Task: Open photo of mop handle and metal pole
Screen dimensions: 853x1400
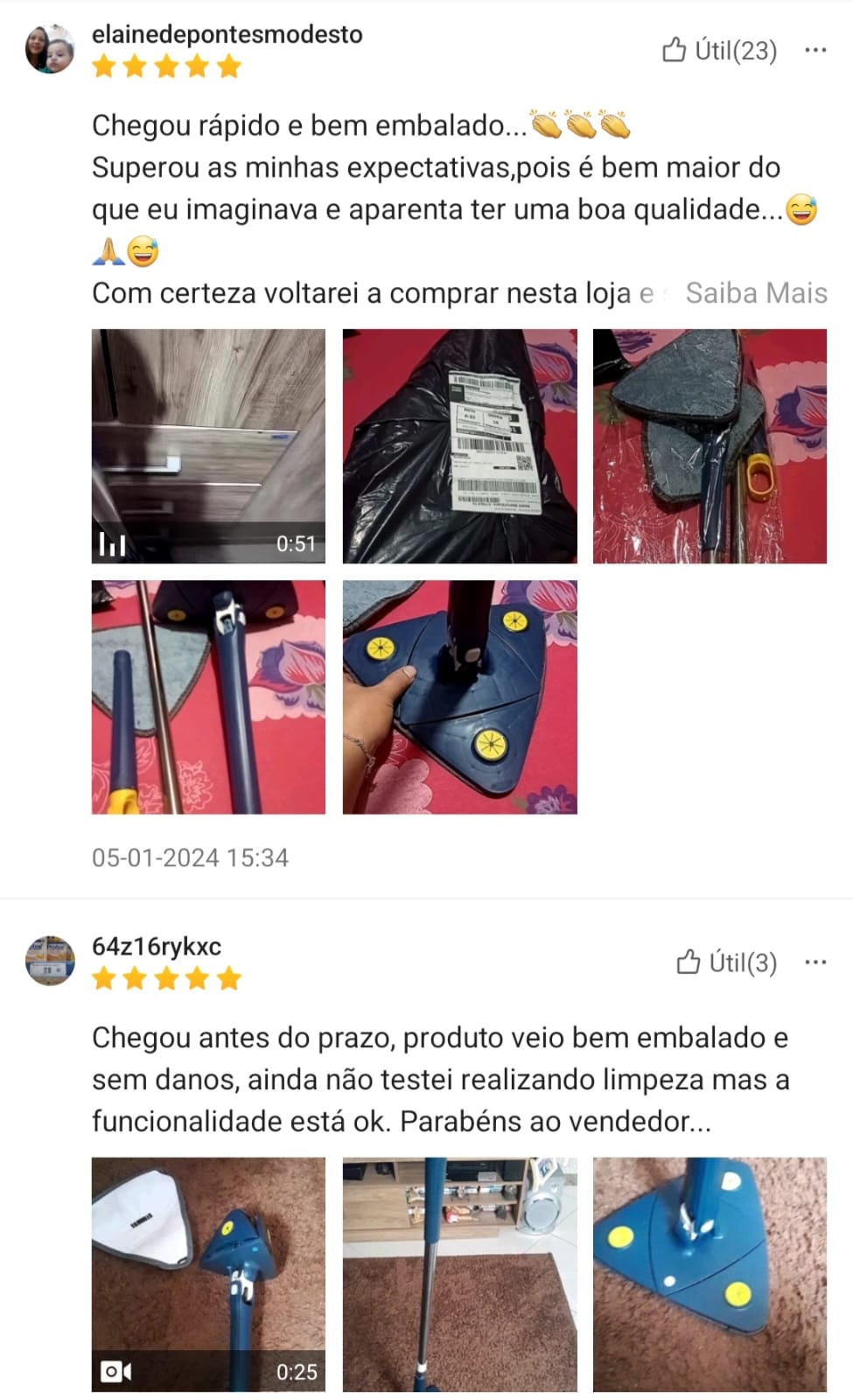Action: [208, 697]
